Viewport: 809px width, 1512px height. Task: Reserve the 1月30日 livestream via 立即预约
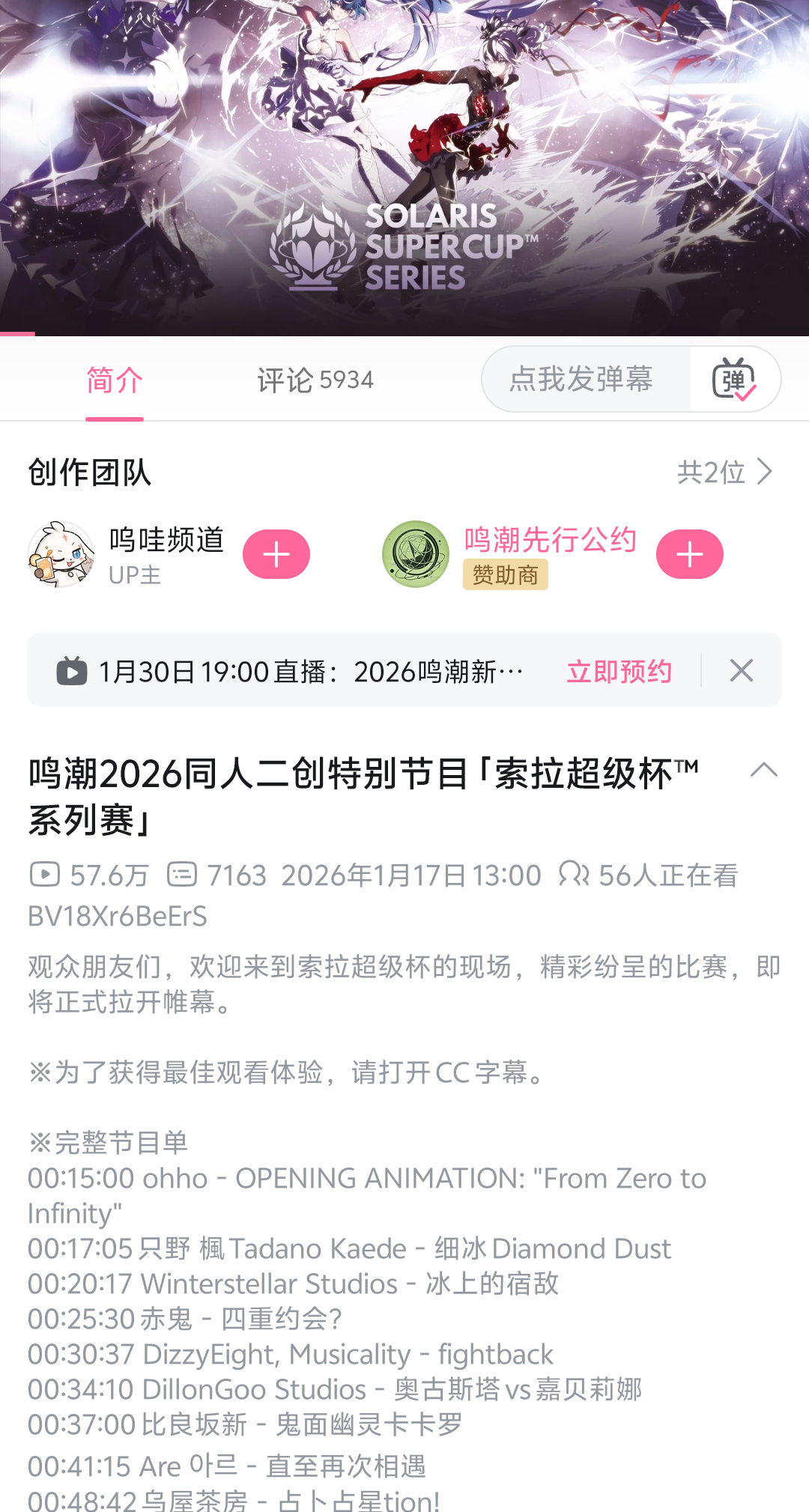(619, 671)
